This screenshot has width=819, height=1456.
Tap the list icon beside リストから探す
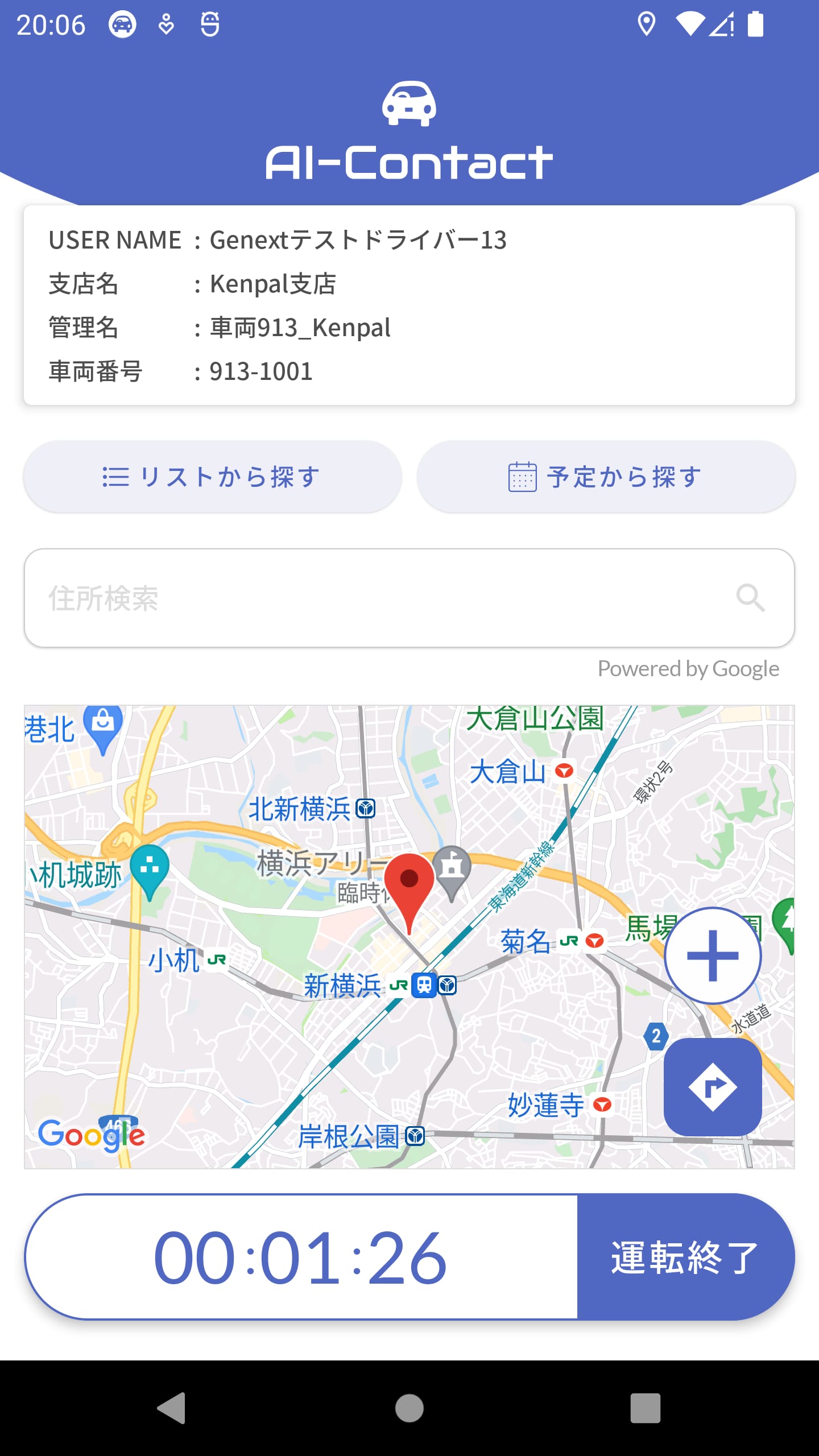(117, 477)
